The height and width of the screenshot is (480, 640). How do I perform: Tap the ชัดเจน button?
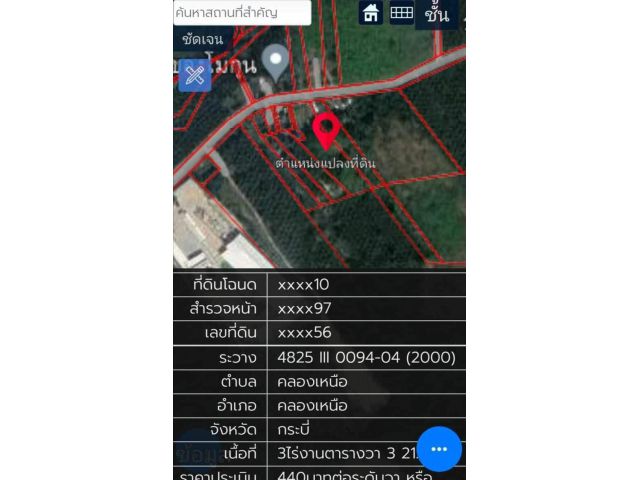[202, 40]
